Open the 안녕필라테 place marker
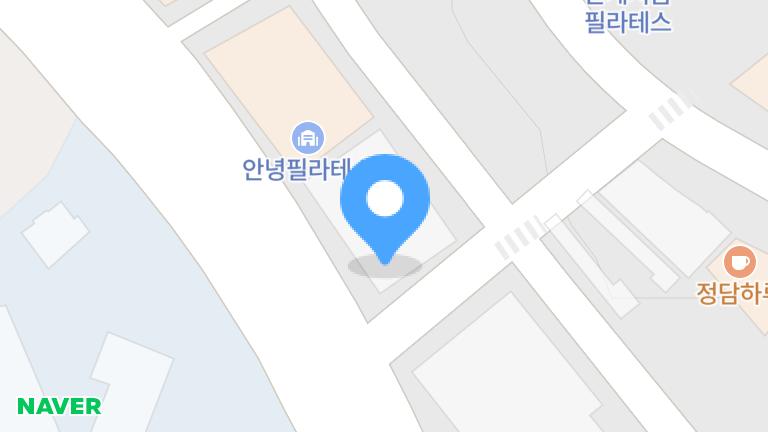Image resolution: width=768 pixels, height=432 pixels. coord(308,138)
